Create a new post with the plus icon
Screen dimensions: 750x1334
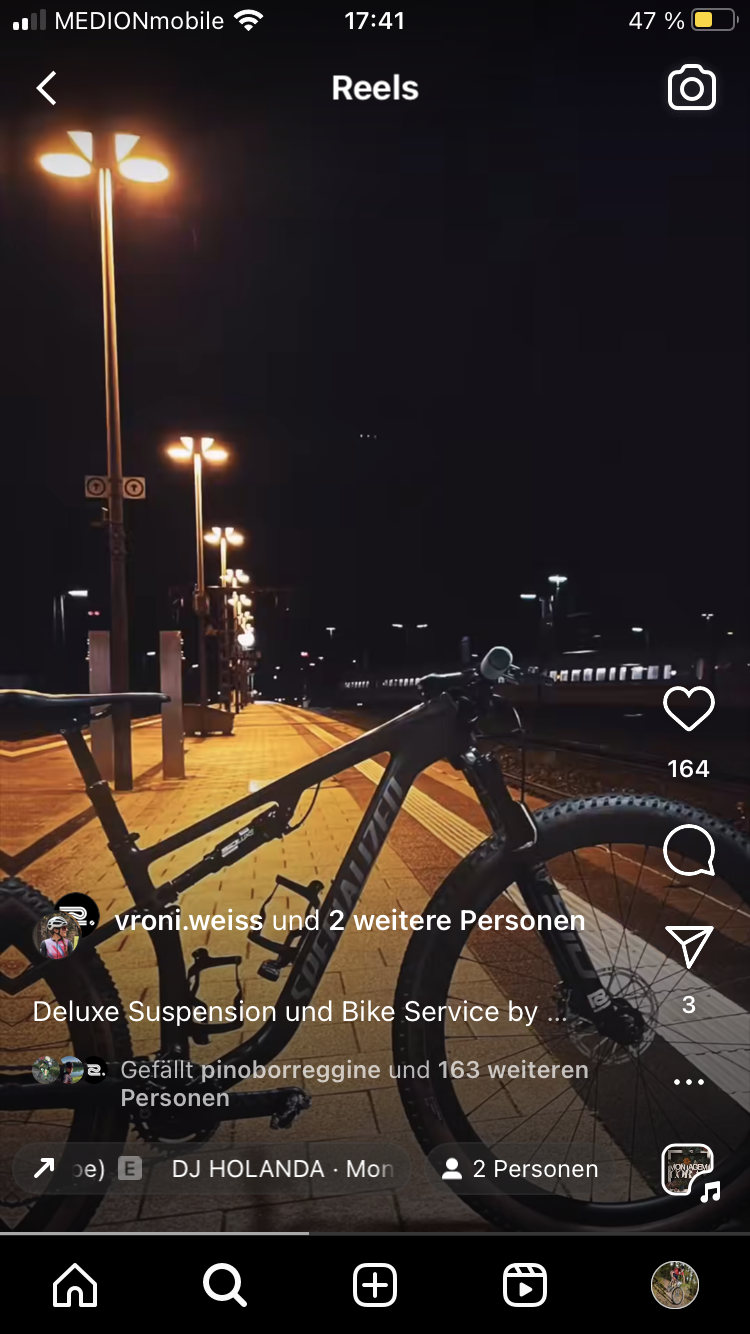pos(375,1285)
